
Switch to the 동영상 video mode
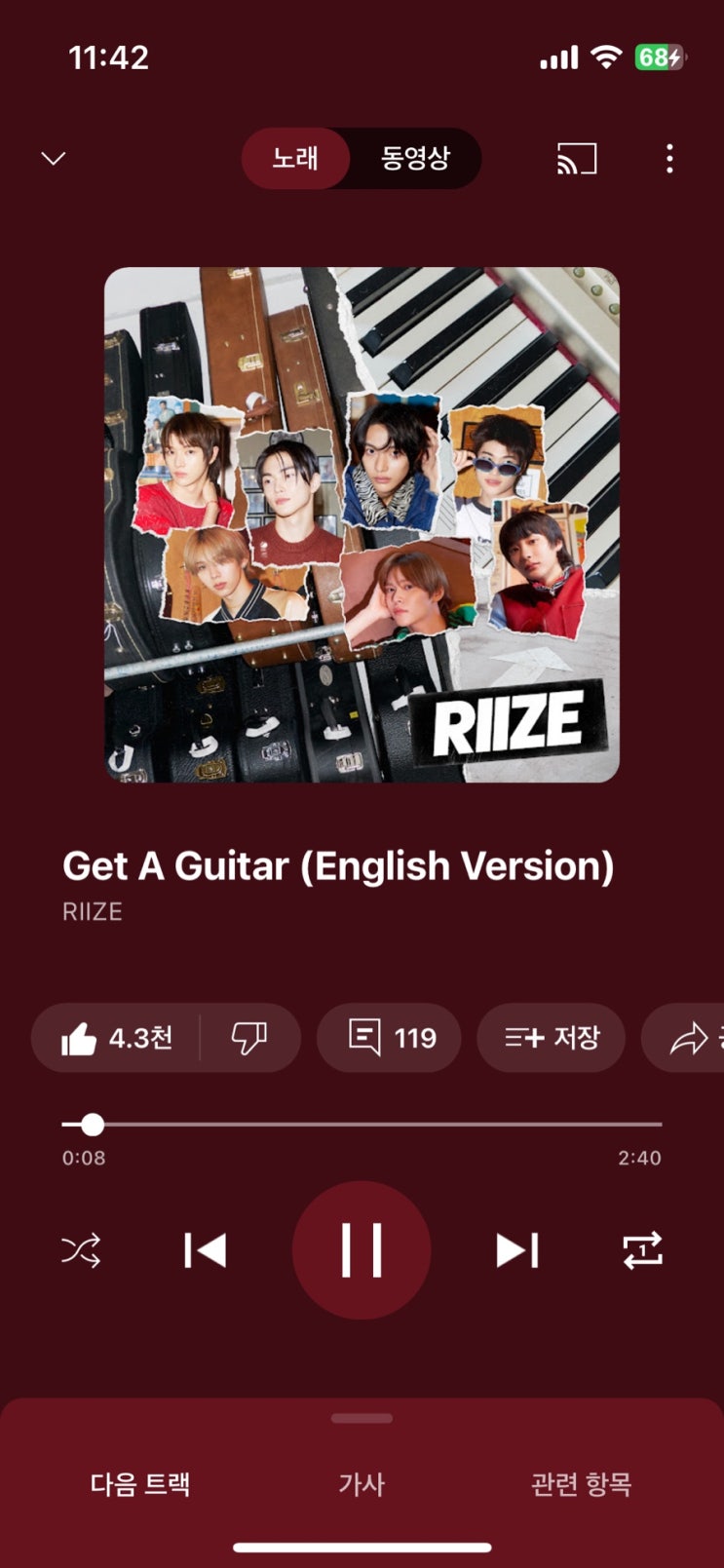(x=415, y=158)
